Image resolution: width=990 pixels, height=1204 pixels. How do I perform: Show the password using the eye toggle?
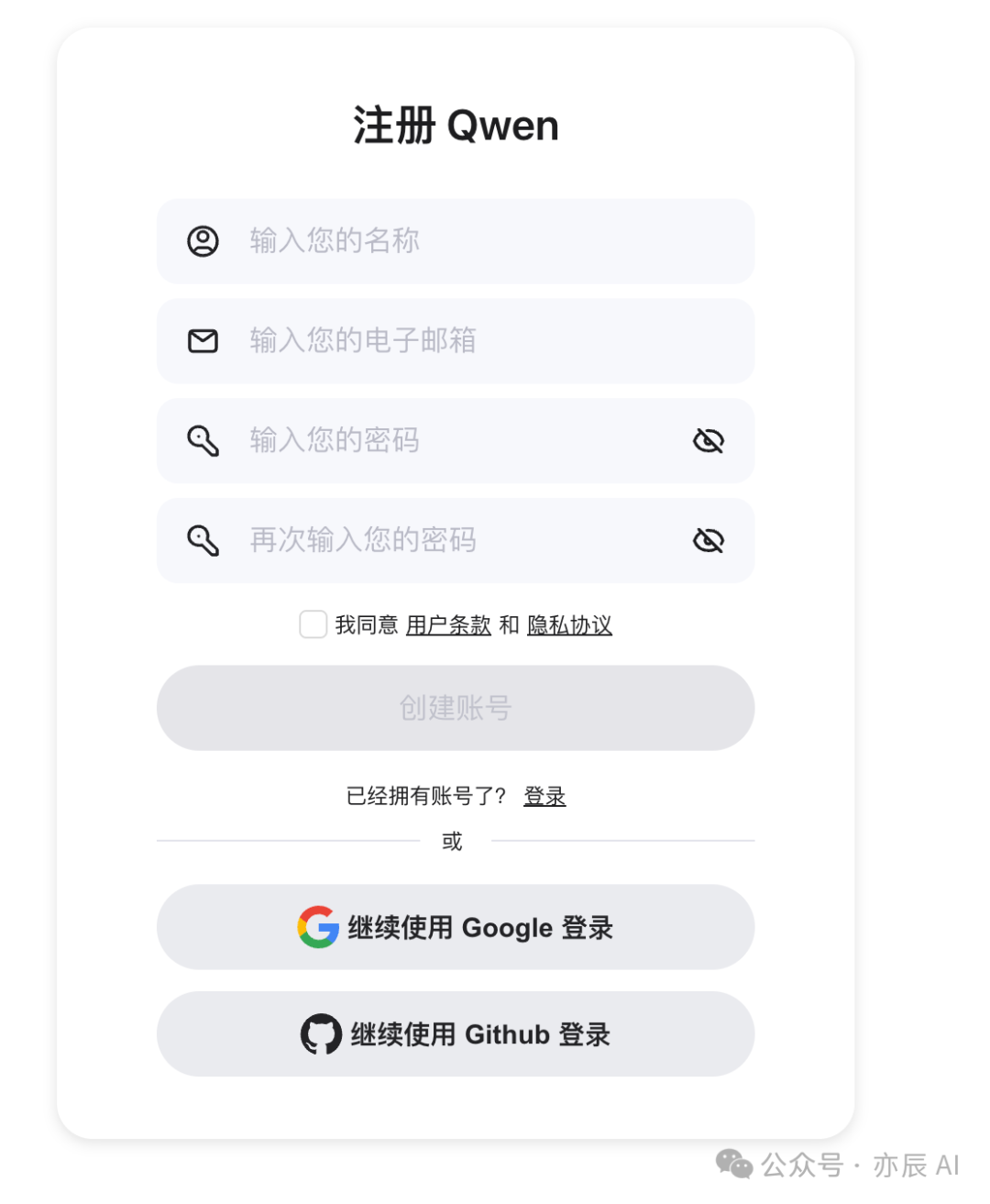pyautogui.click(x=709, y=441)
